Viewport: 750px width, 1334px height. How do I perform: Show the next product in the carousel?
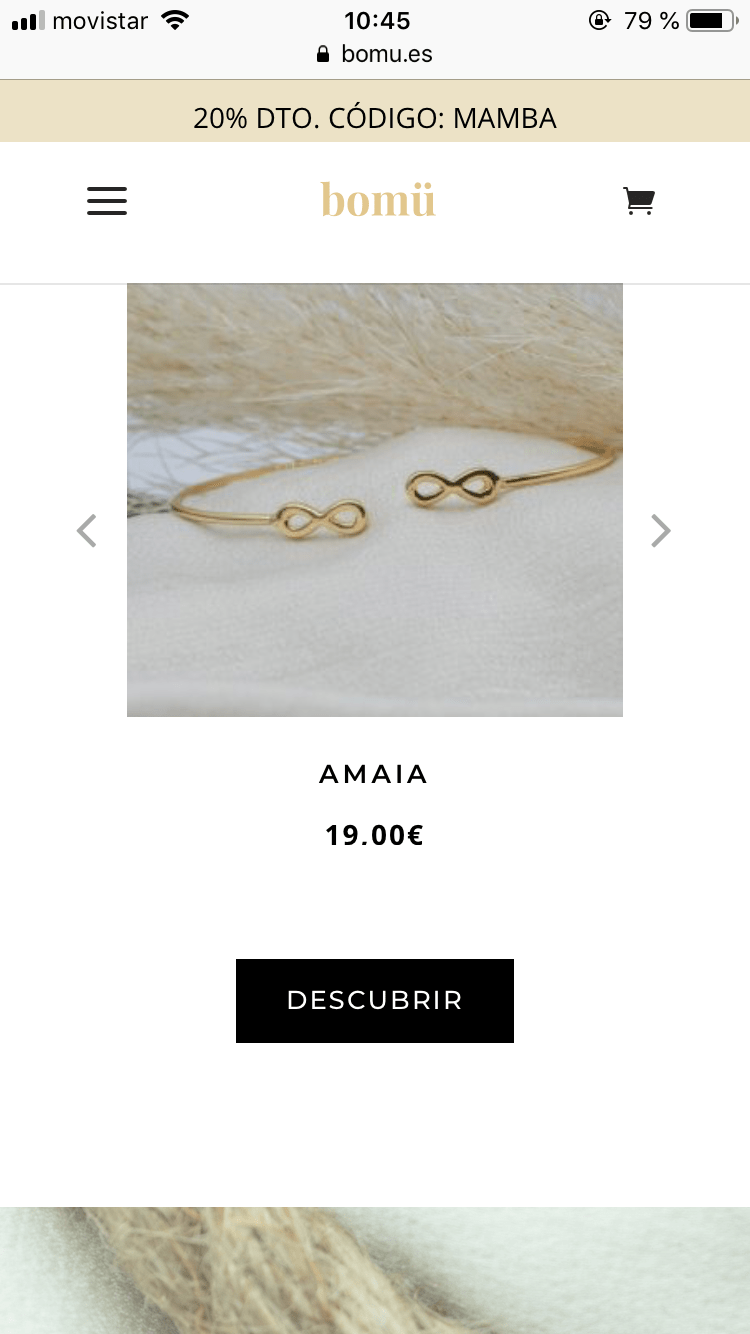click(660, 531)
